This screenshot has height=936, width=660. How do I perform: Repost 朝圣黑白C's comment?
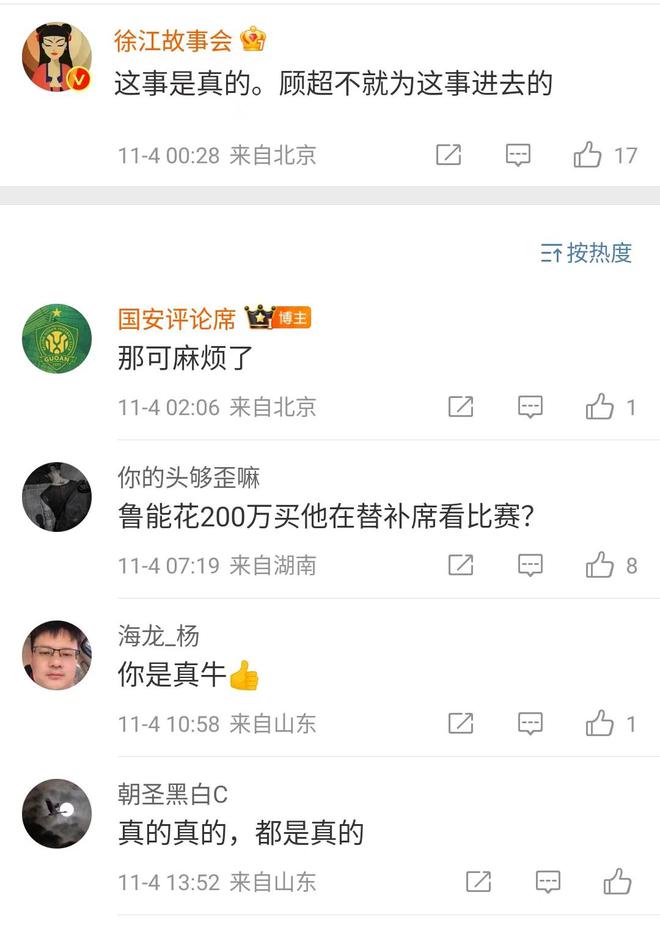pos(479,881)
